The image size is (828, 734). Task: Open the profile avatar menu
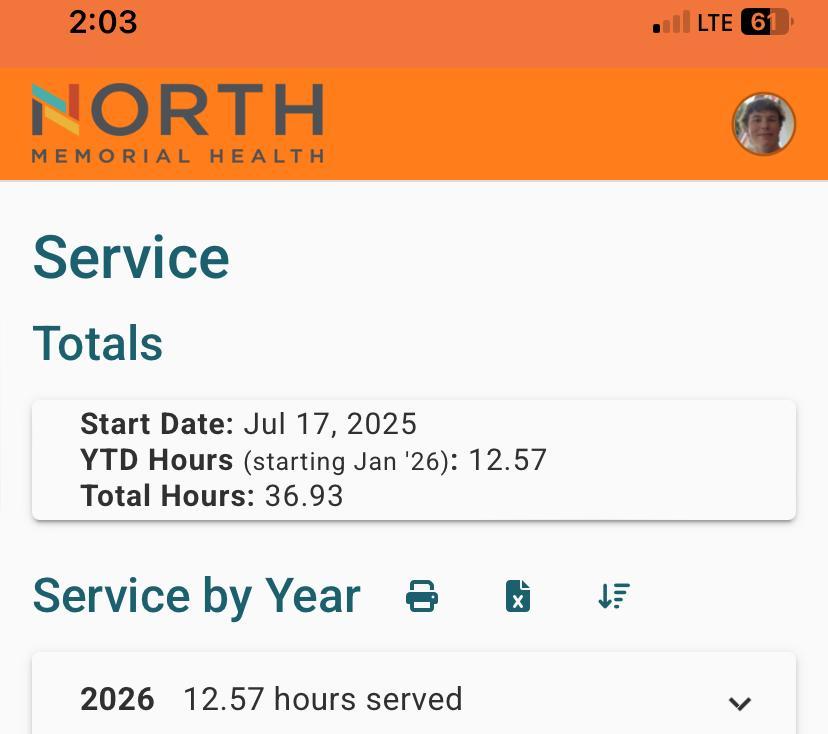(764, 124)
